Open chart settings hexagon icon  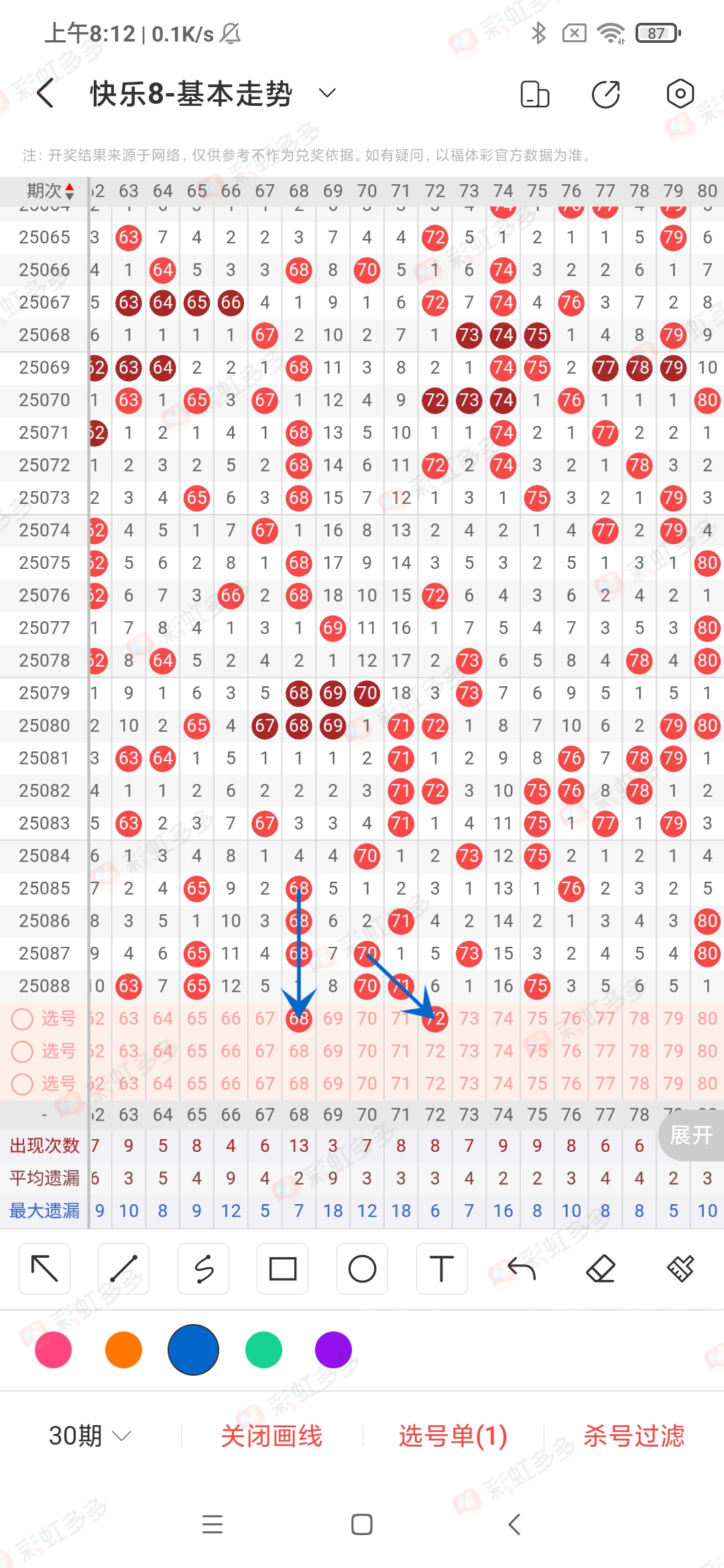[x=680, y=94]
